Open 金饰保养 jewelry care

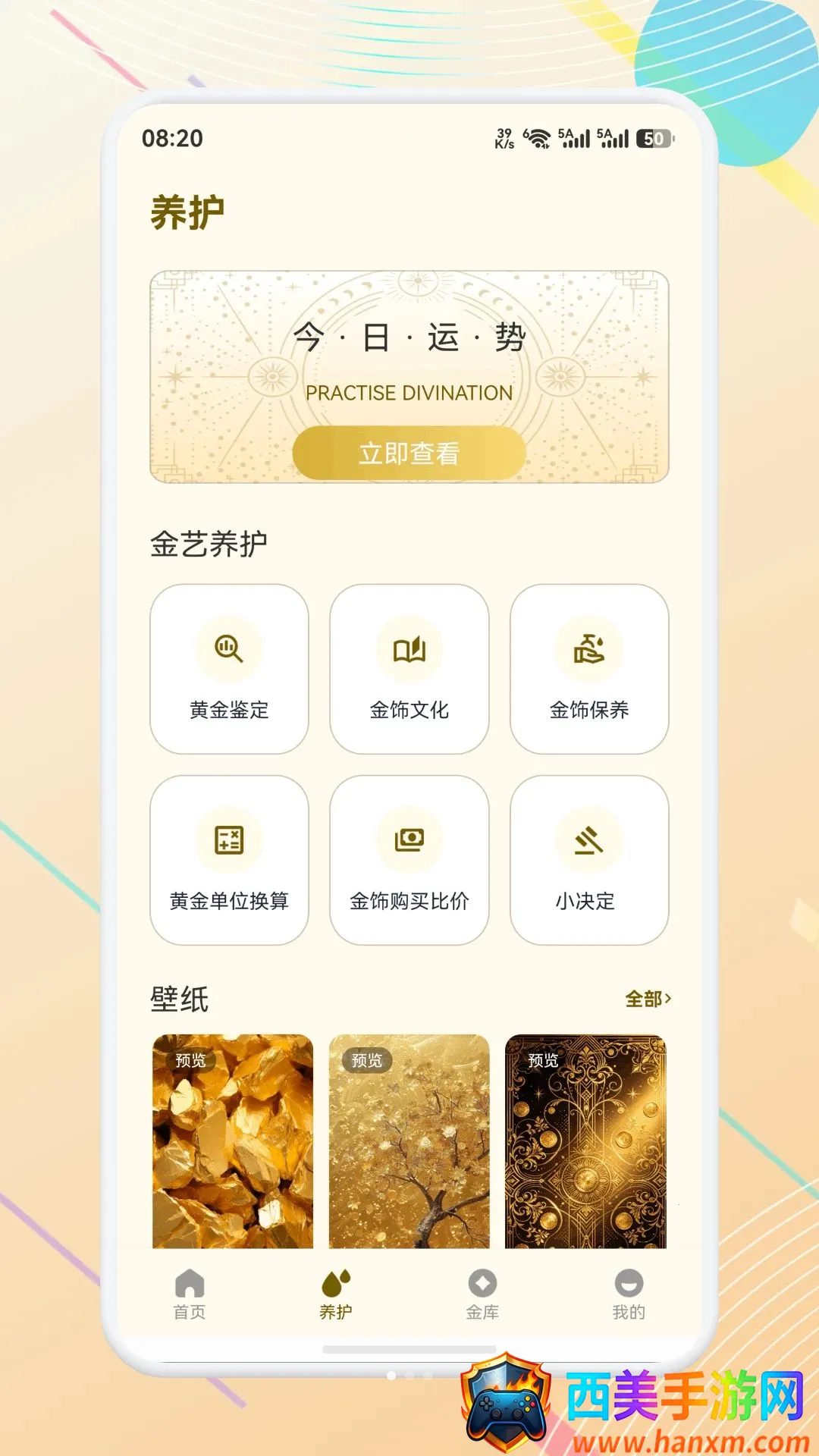click(589, 669)
